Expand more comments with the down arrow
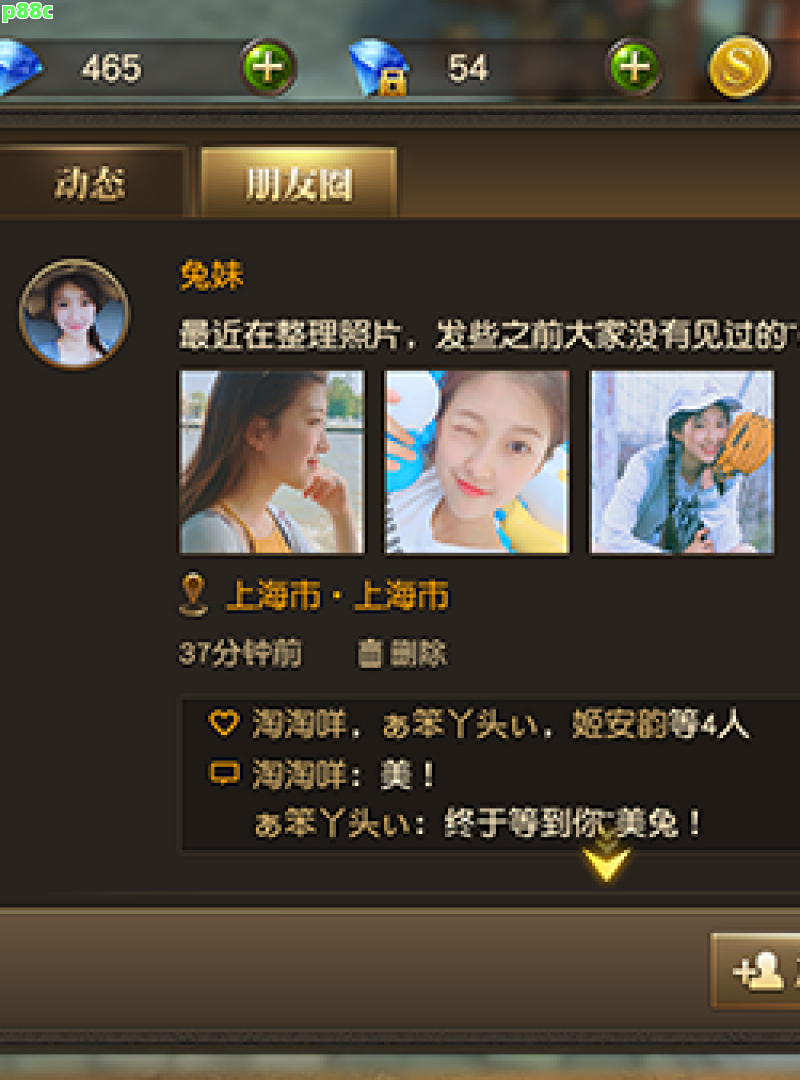This screenshot has height=1080, width=800. tap(606, 862)
